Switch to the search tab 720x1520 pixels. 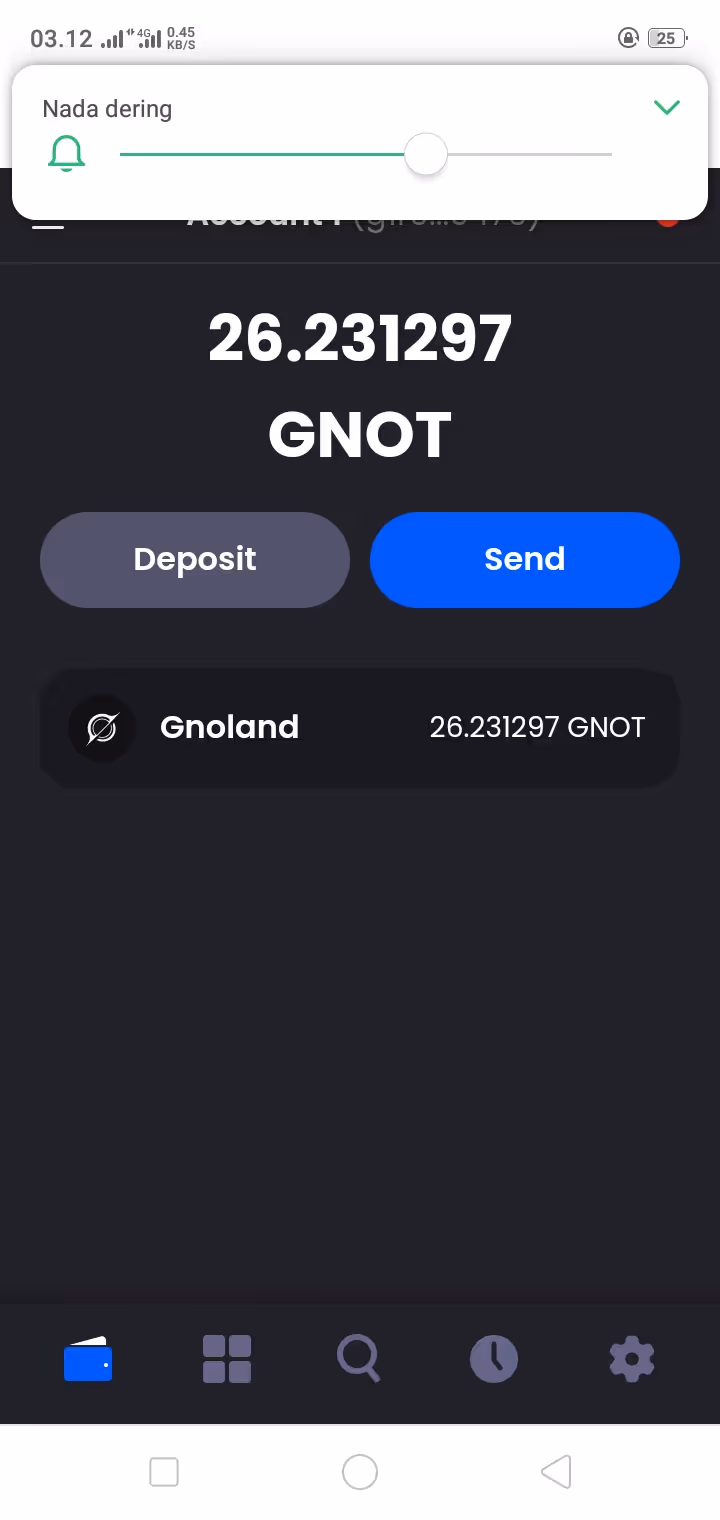[x=359, y=1360]
